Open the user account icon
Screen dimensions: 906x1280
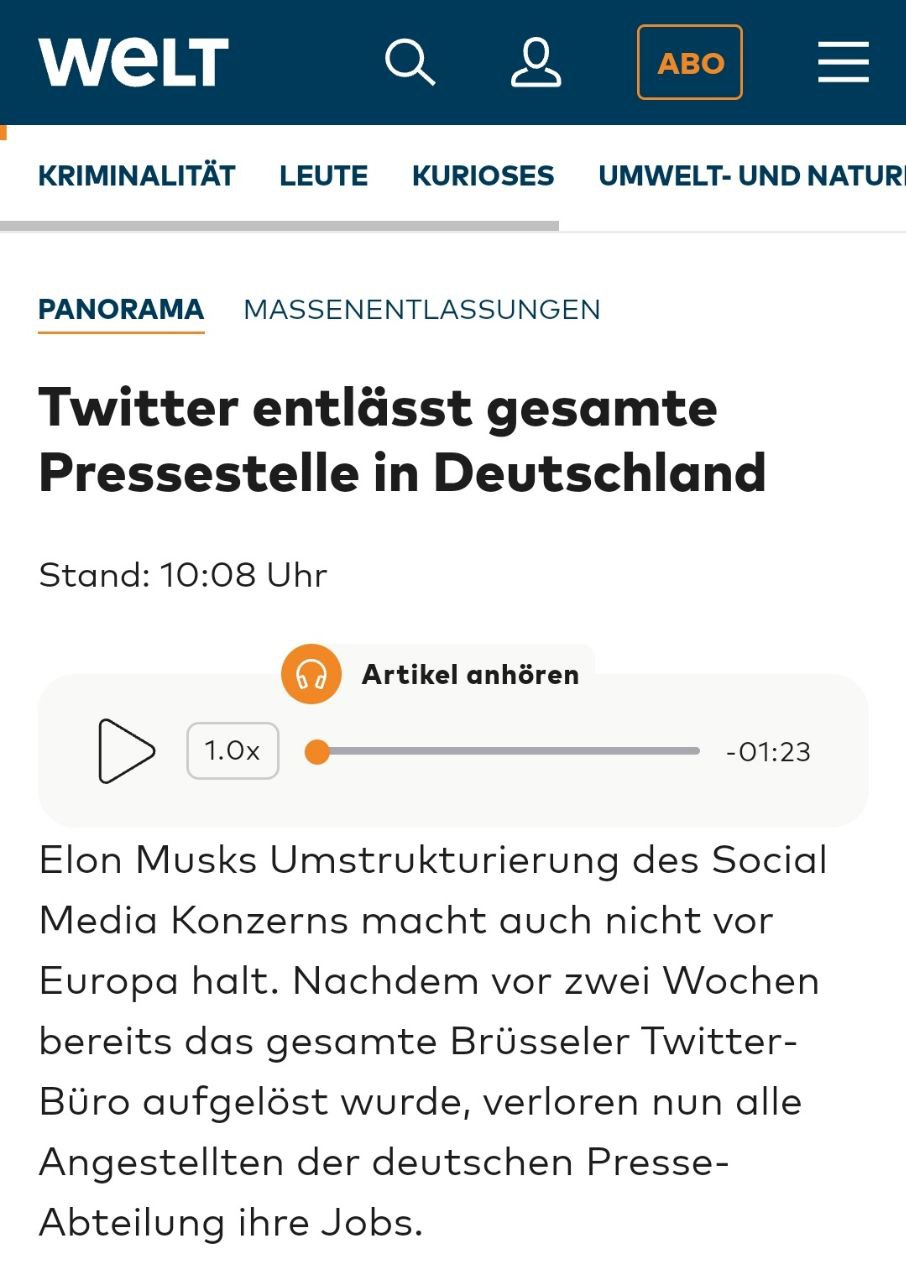pyautogui.click(x=535, y=62)
